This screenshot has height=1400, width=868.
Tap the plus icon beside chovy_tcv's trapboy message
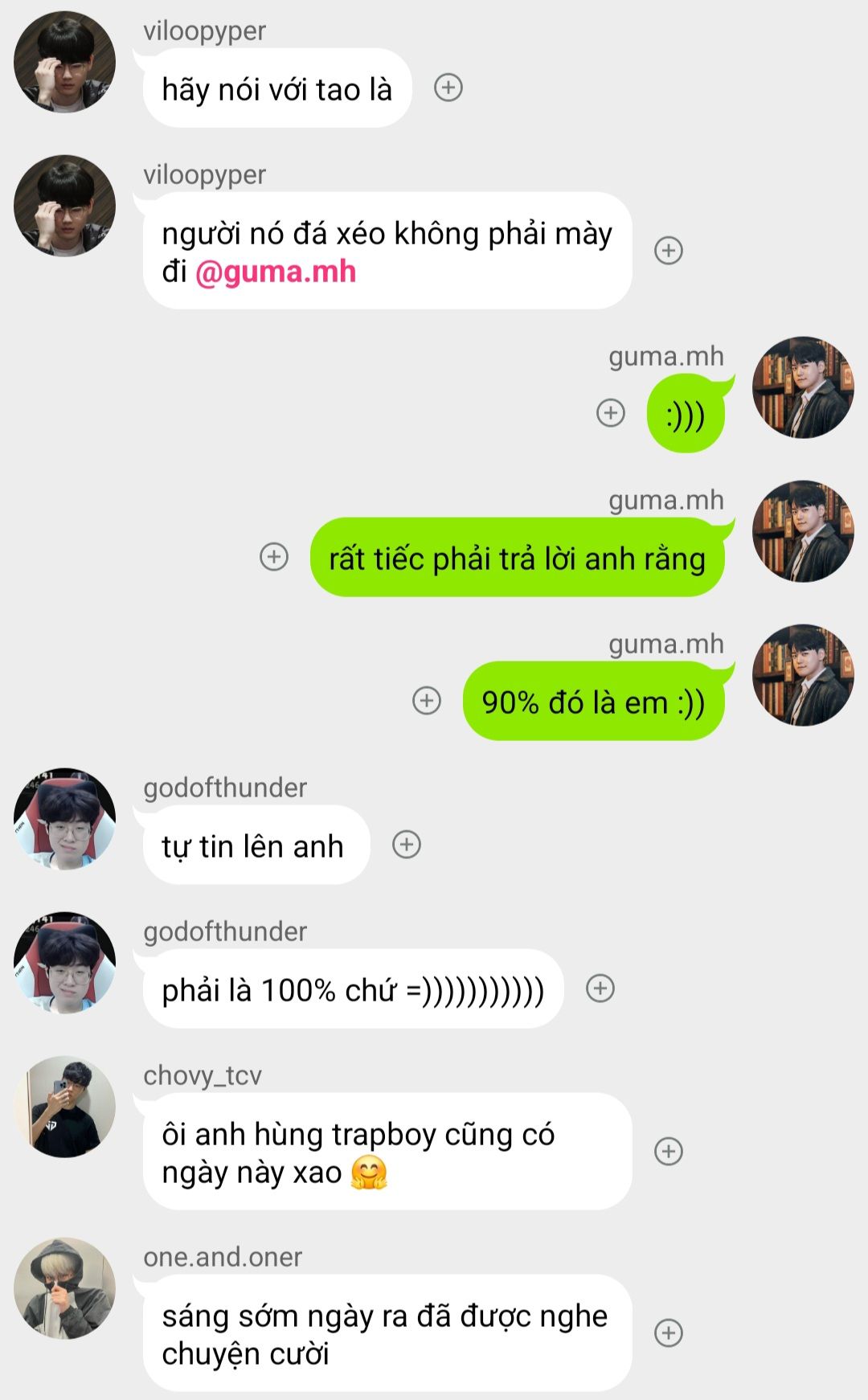tap(669, 1152)
